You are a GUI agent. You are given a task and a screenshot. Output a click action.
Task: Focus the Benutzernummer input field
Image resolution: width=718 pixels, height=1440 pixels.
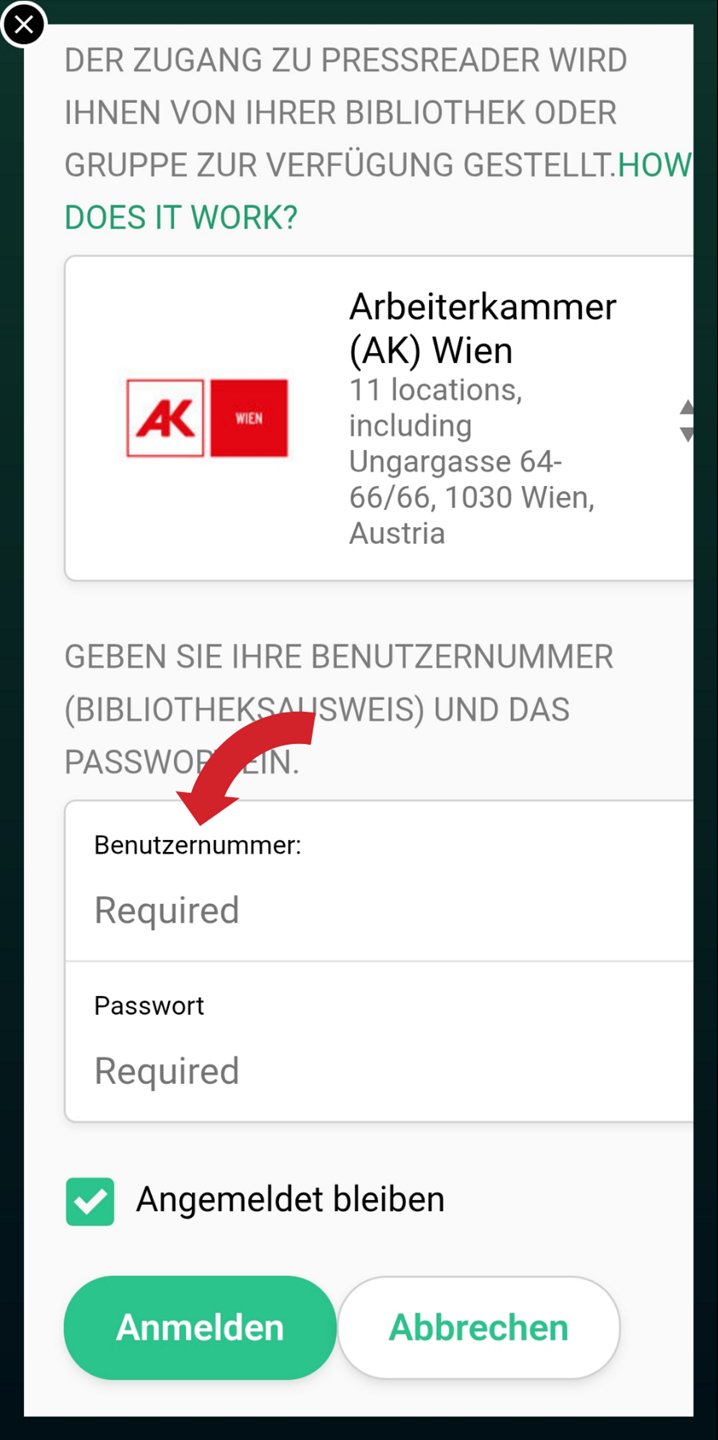click(380, 910)
